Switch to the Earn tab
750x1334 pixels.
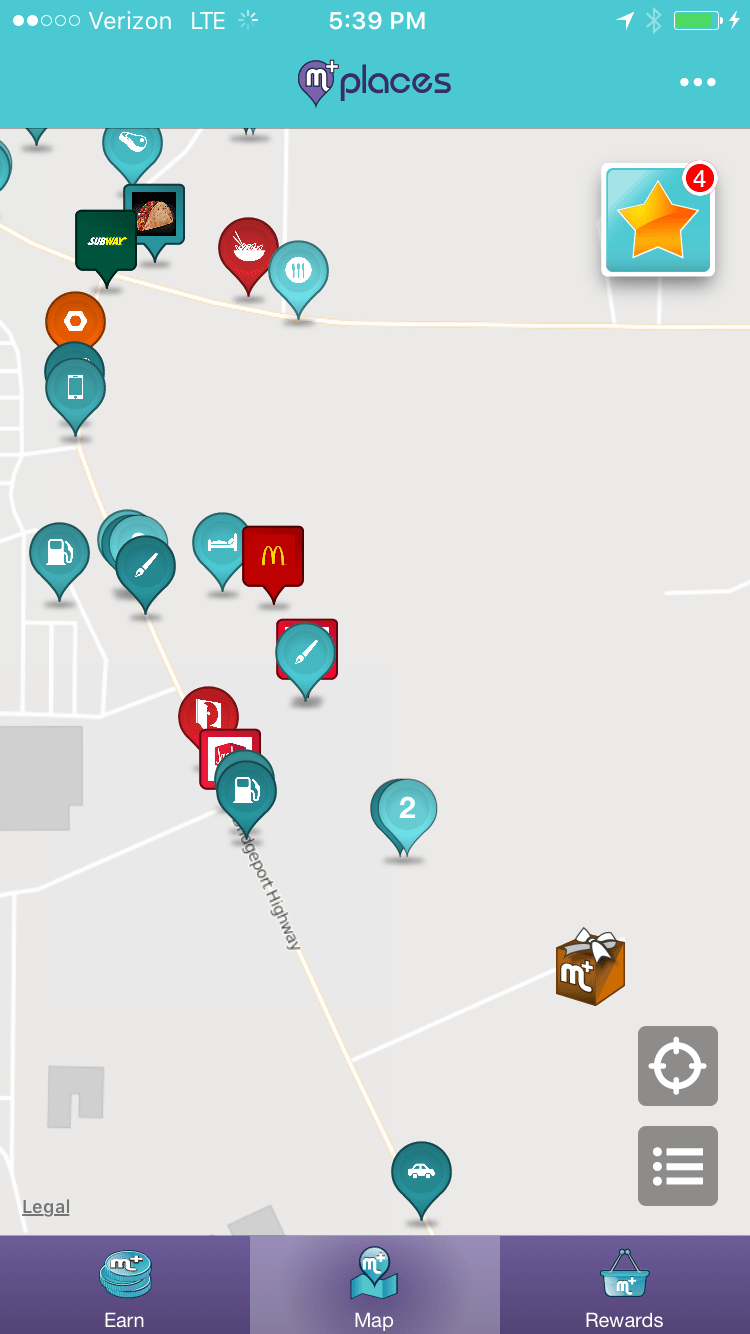coord(124,1287)
